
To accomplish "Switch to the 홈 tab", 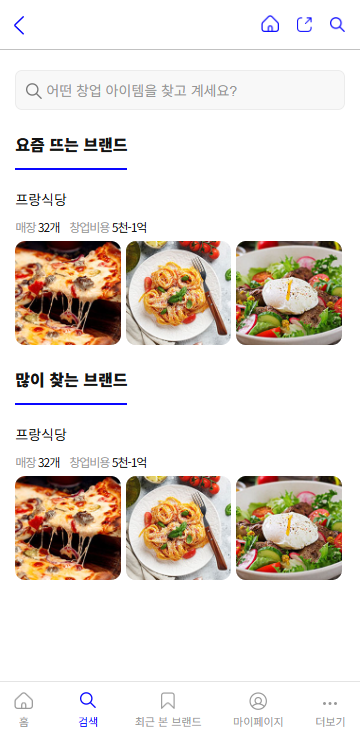I will click(x=24, y=710).
